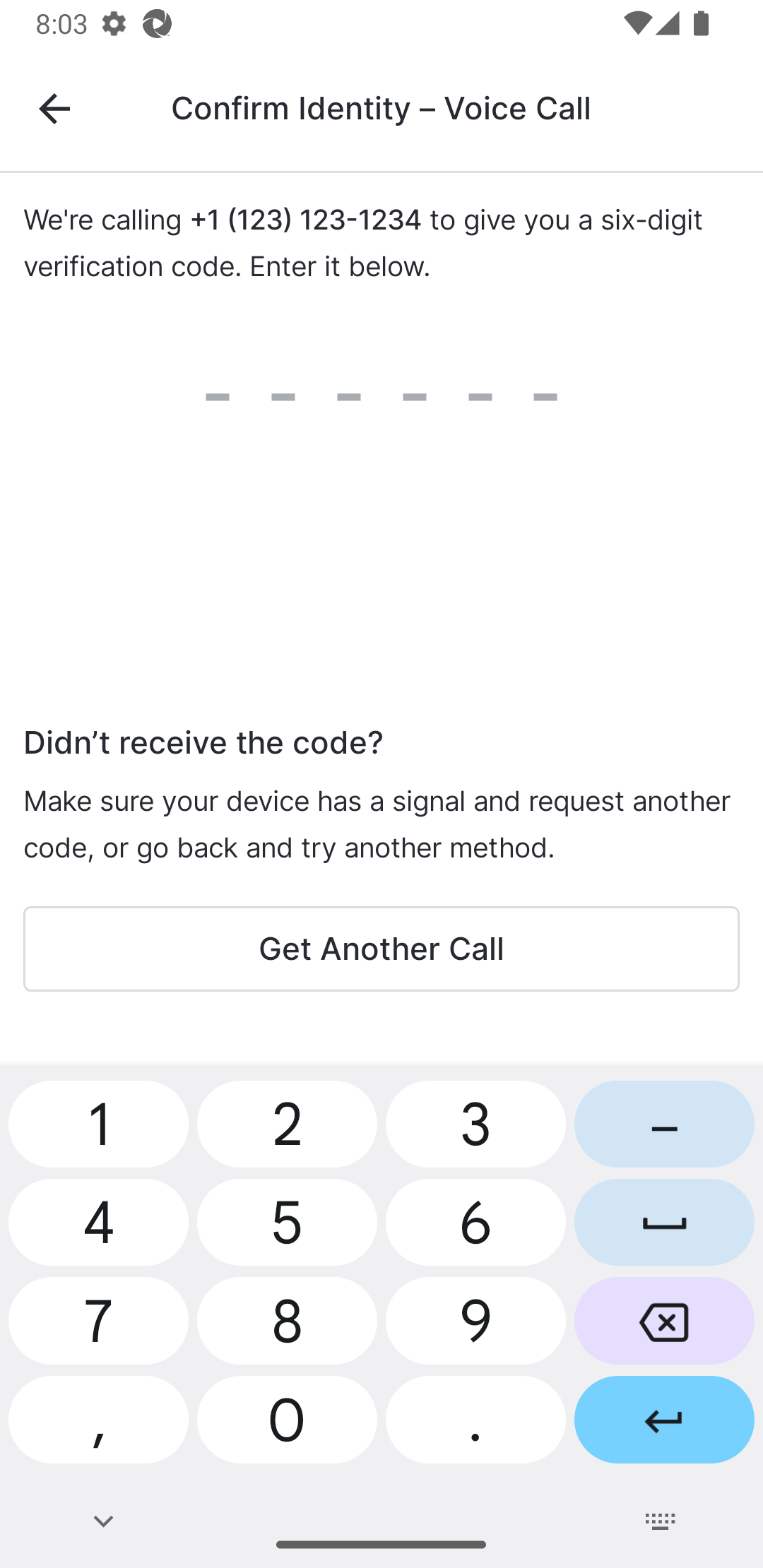The height and width of the screenshot is (1568, 763).
Task: Enter digit 5 on the keypad
Action: coord(287,1222)
